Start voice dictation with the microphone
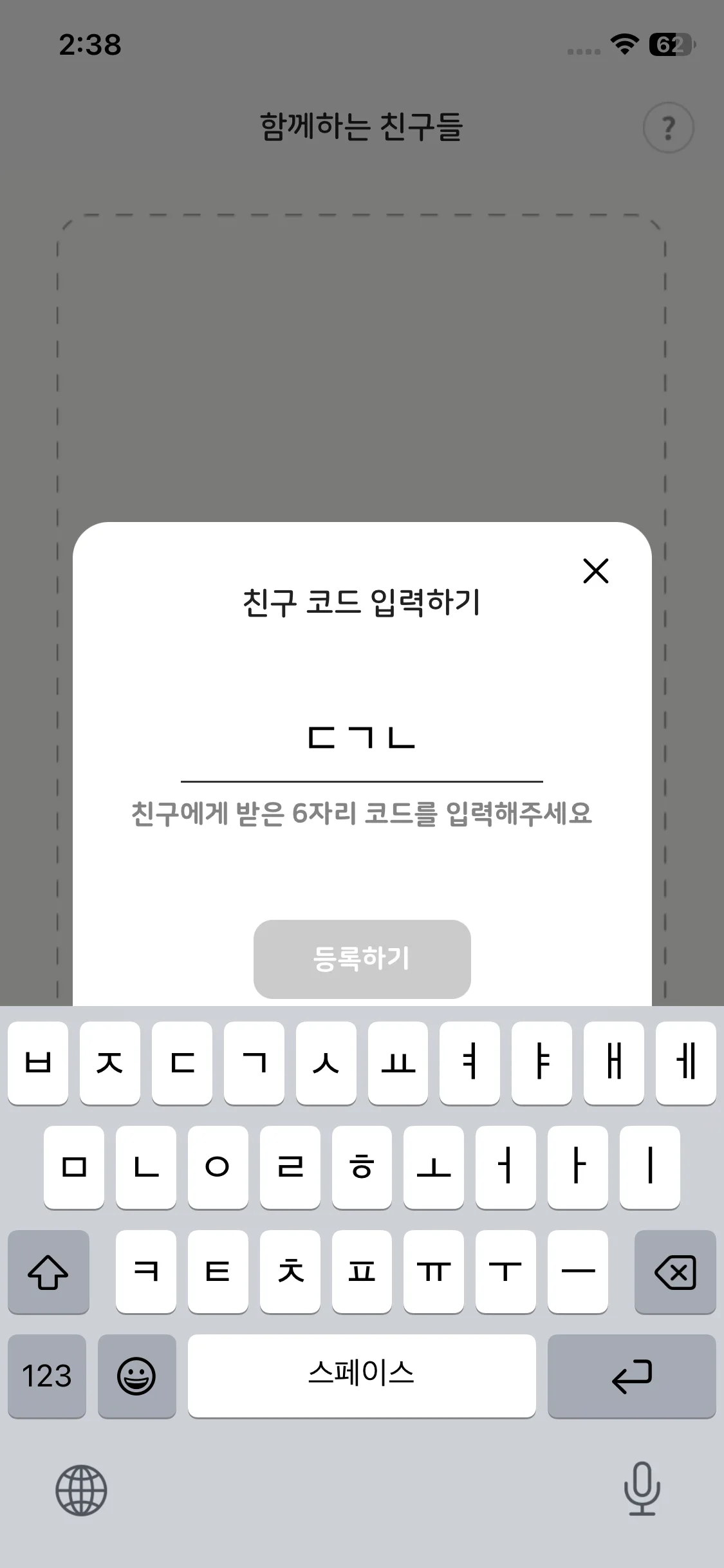 pyautogui.click(x=642, y=1489)
